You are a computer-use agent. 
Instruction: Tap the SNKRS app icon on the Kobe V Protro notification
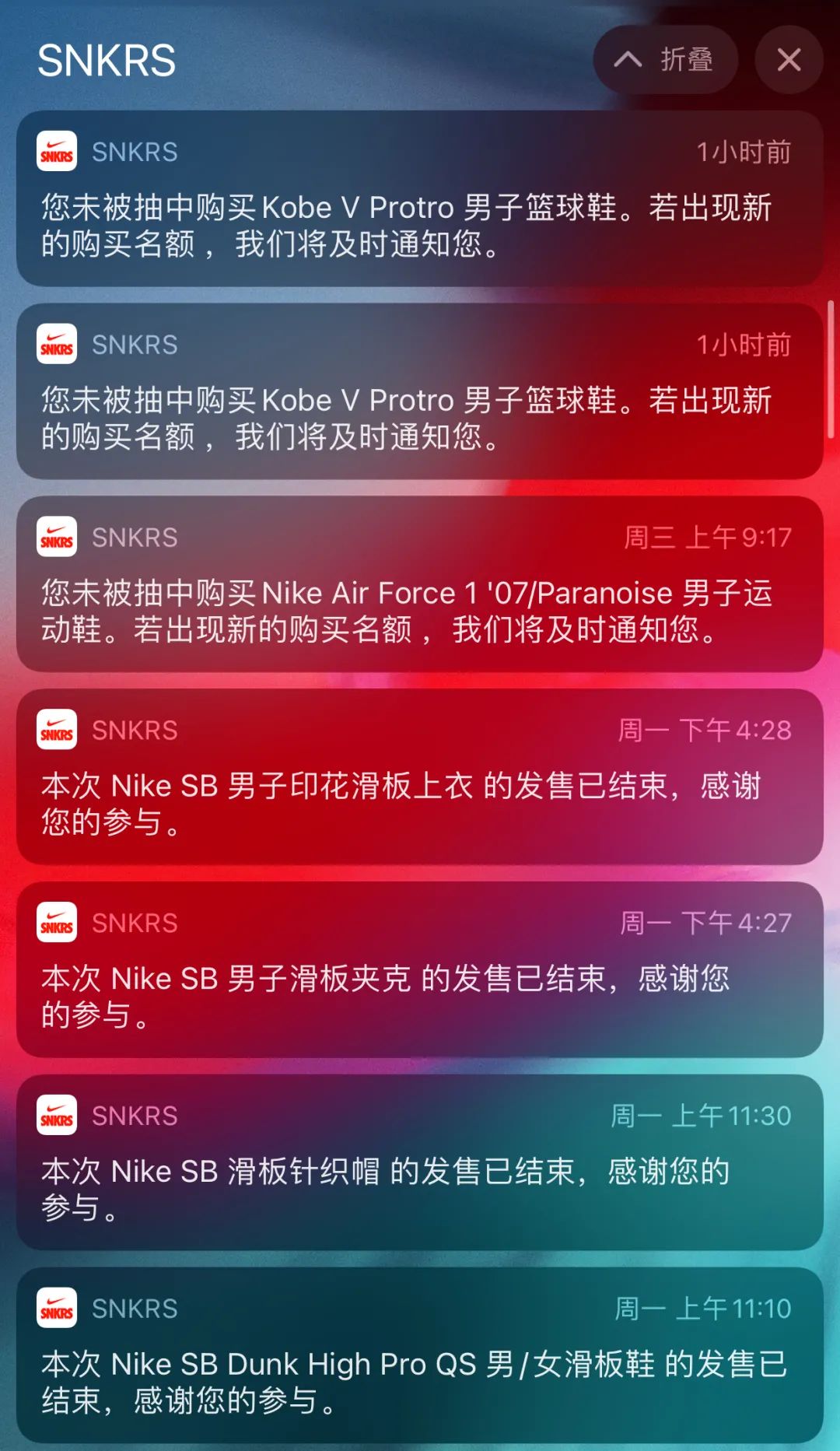[x=56, y=152]
